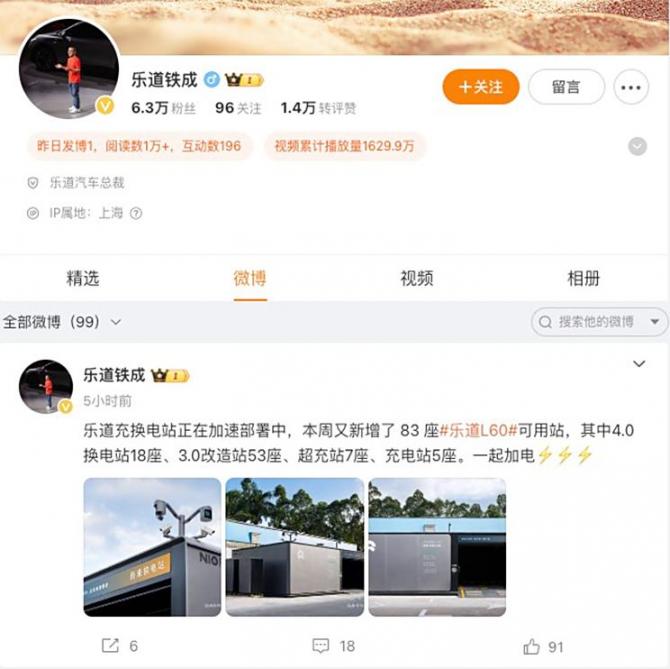The image size is (670, 669).
Task: Tap the 搜索他的微博 search box
Action: tap(598, 322)
